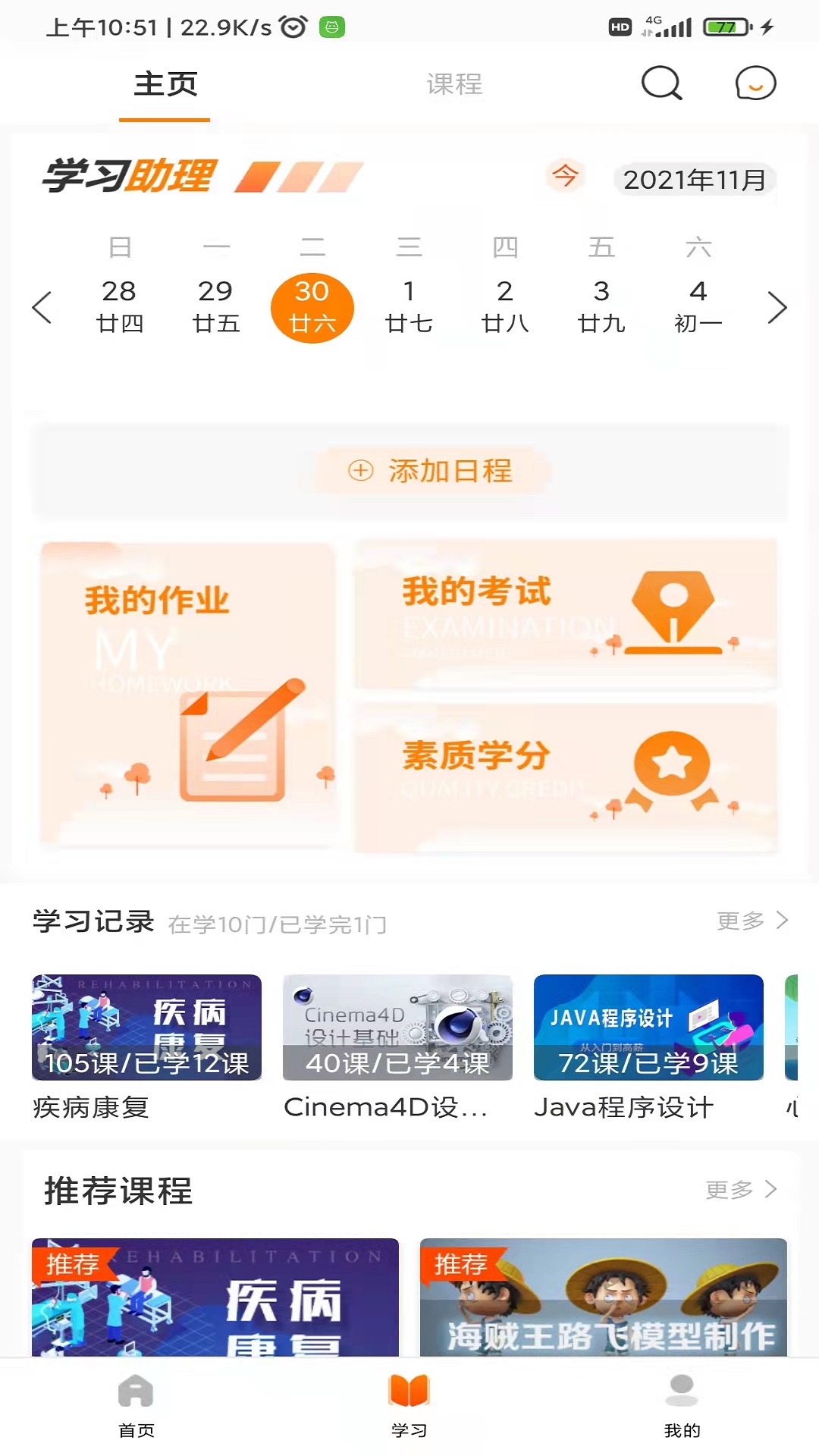Image resolution: width=819 pixels, height=1456 pixels.
Task: Select date 28 廿四 in the calendar
Action: click(121, 307)
